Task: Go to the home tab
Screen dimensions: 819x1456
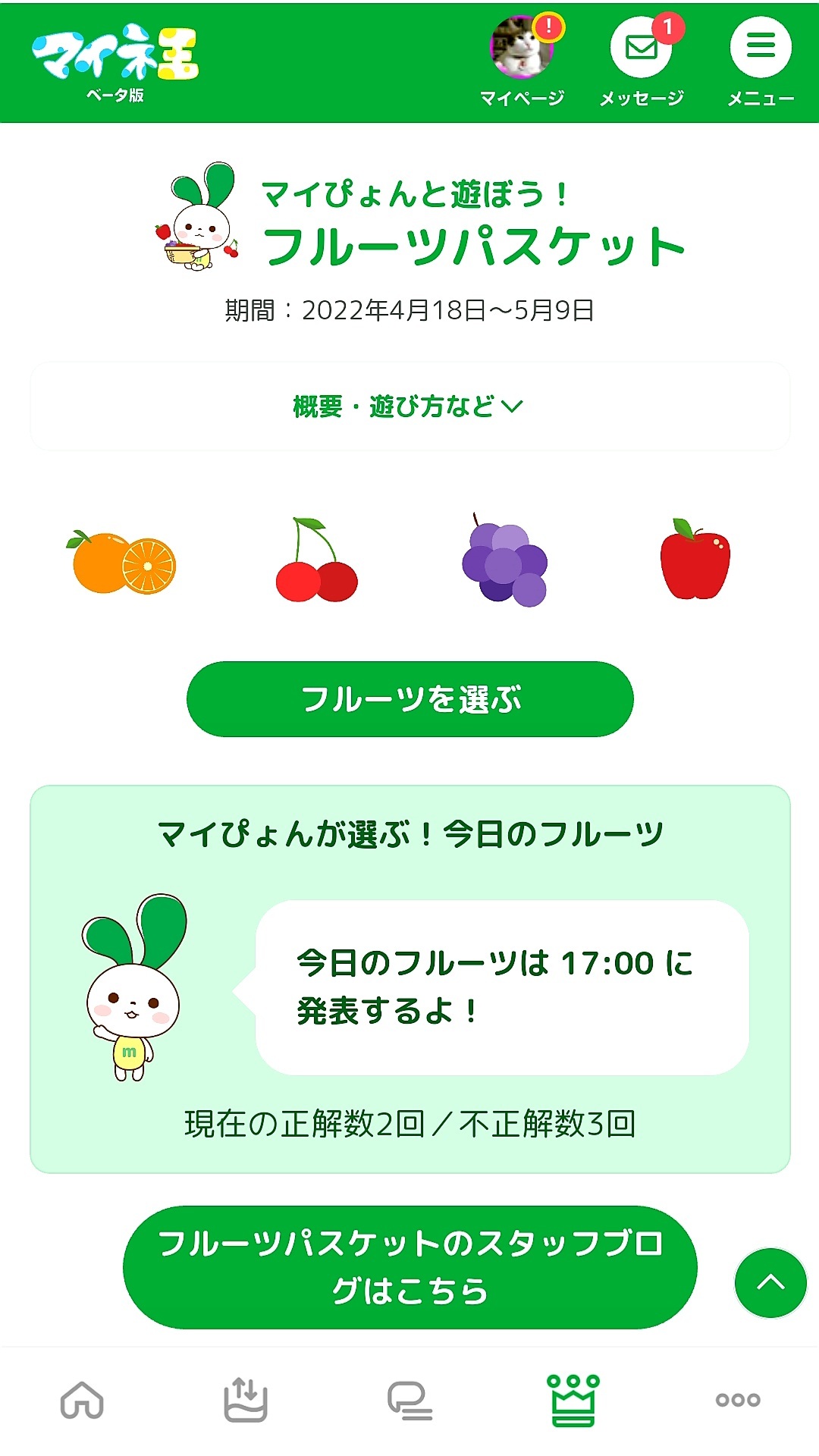Action: tap(82, 1400)
